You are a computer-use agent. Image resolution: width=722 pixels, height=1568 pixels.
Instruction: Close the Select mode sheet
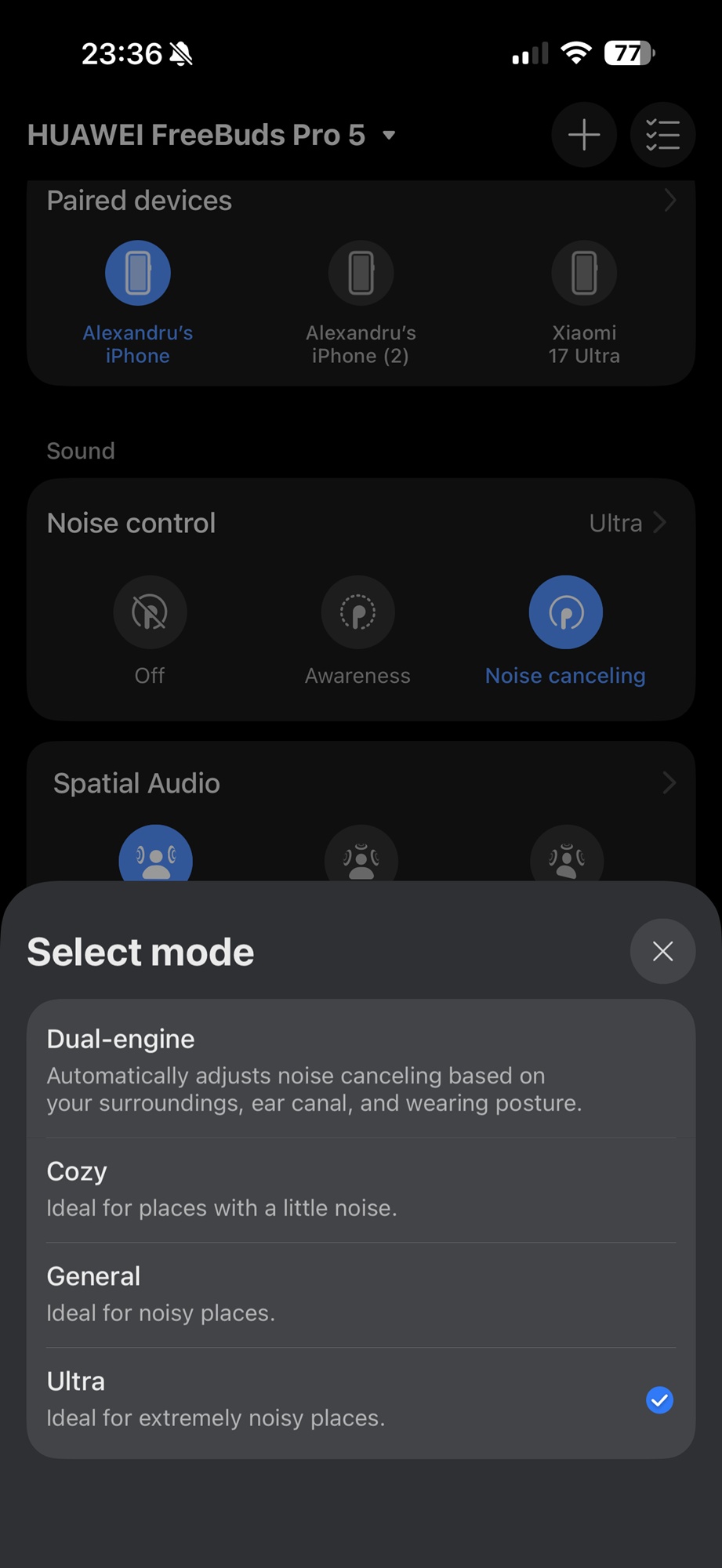click(662, 951)
